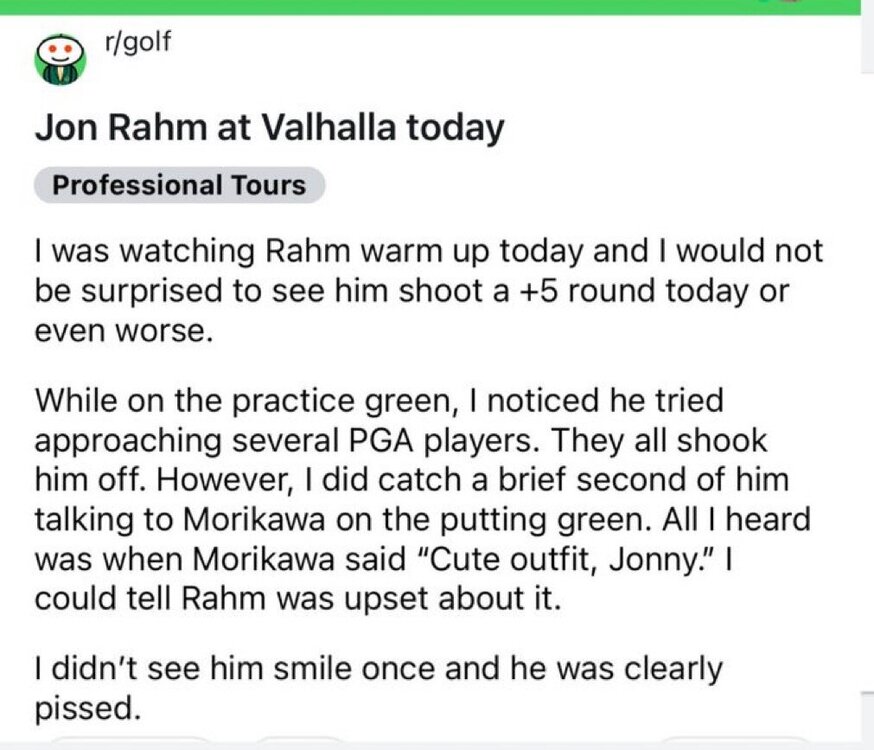The height and width of the screenshot is (750, 874).
Task: Tap the r/golf community avatar
Action: click(x=60, y=59)
